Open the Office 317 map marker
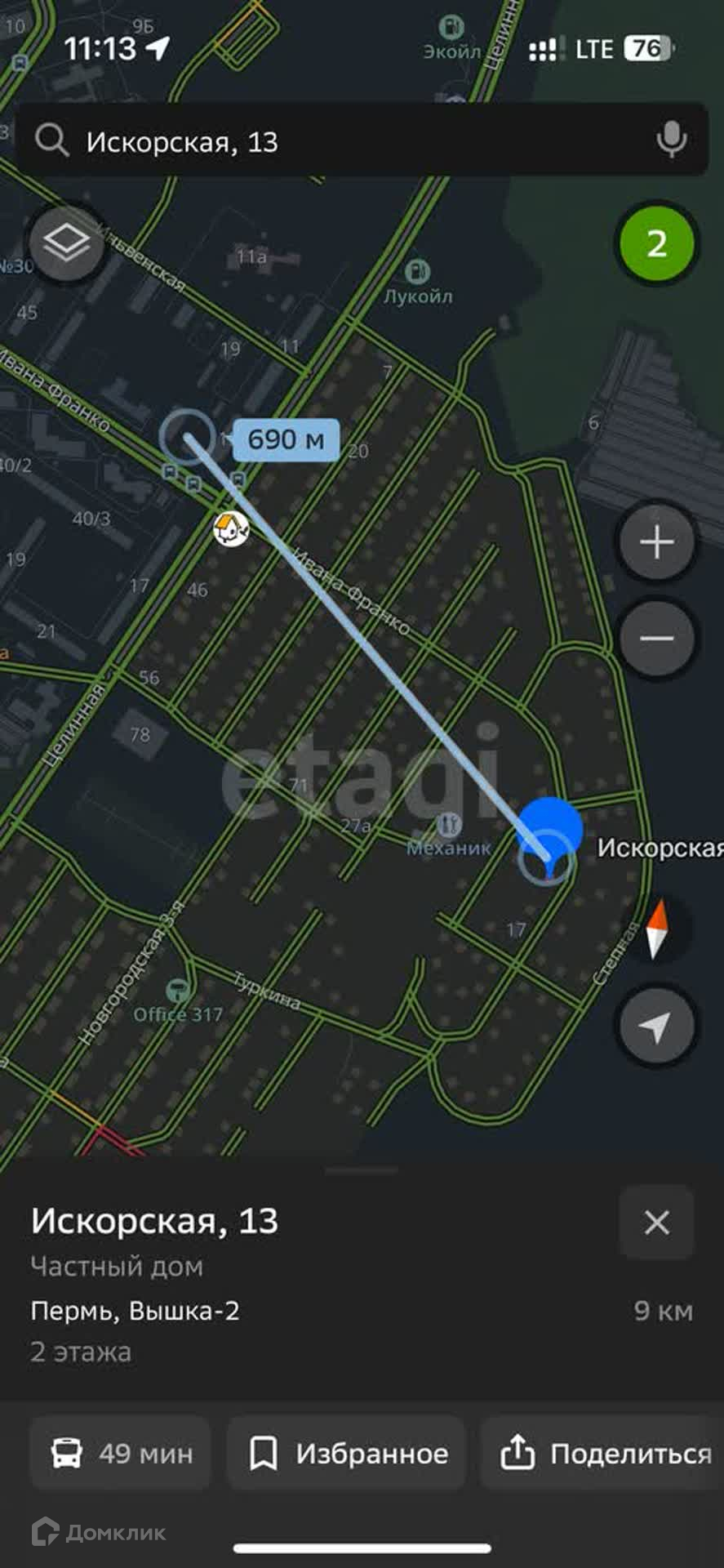Image resolution: width=724 pixels, height=1568 pixels. point(178,1002)
